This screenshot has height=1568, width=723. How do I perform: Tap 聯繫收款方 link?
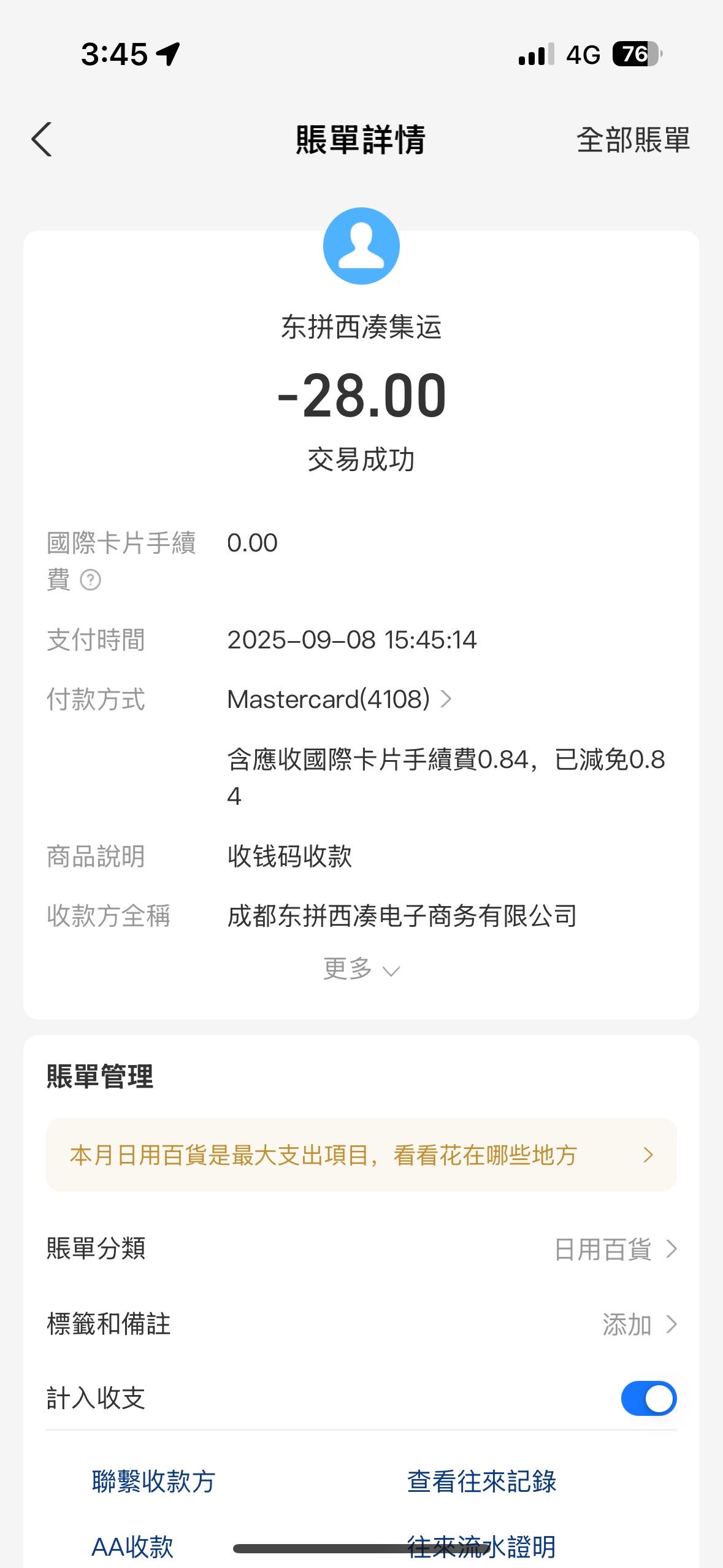153,1482
